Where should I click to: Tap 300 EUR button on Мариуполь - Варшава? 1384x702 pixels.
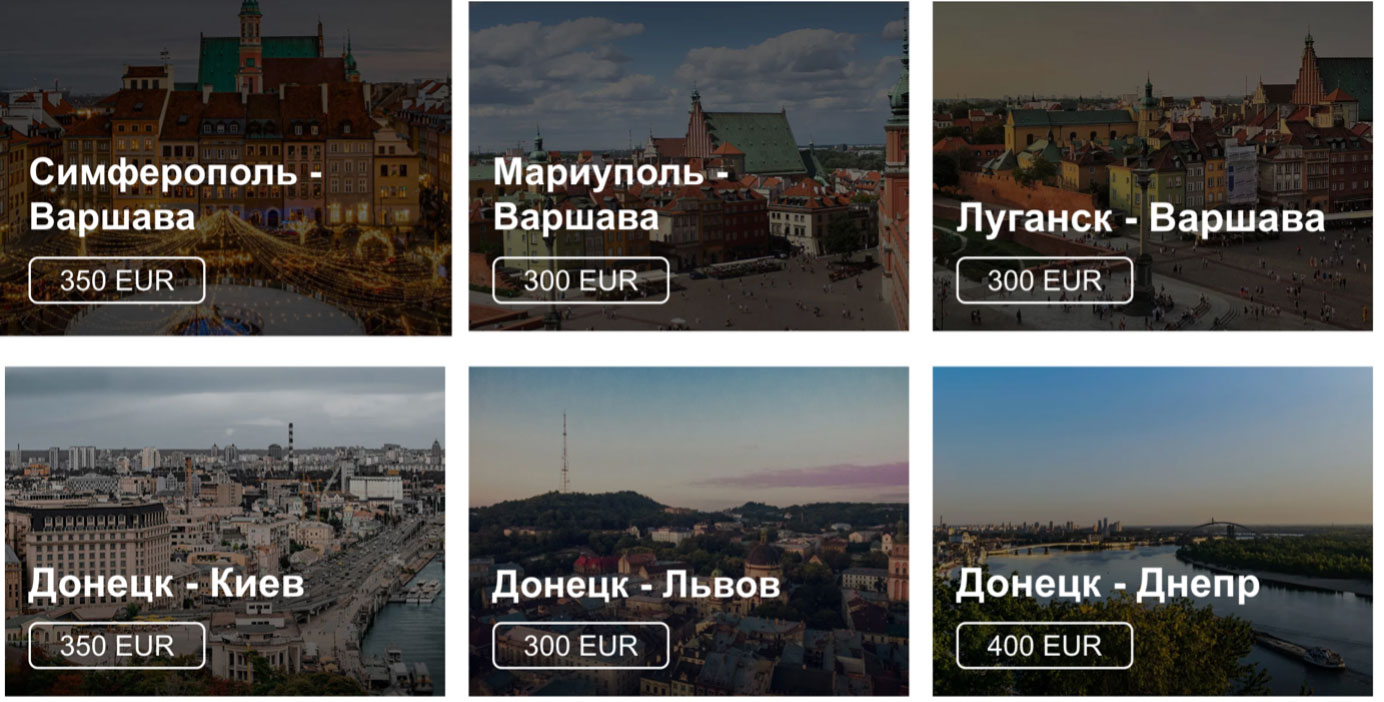point(581,281)
